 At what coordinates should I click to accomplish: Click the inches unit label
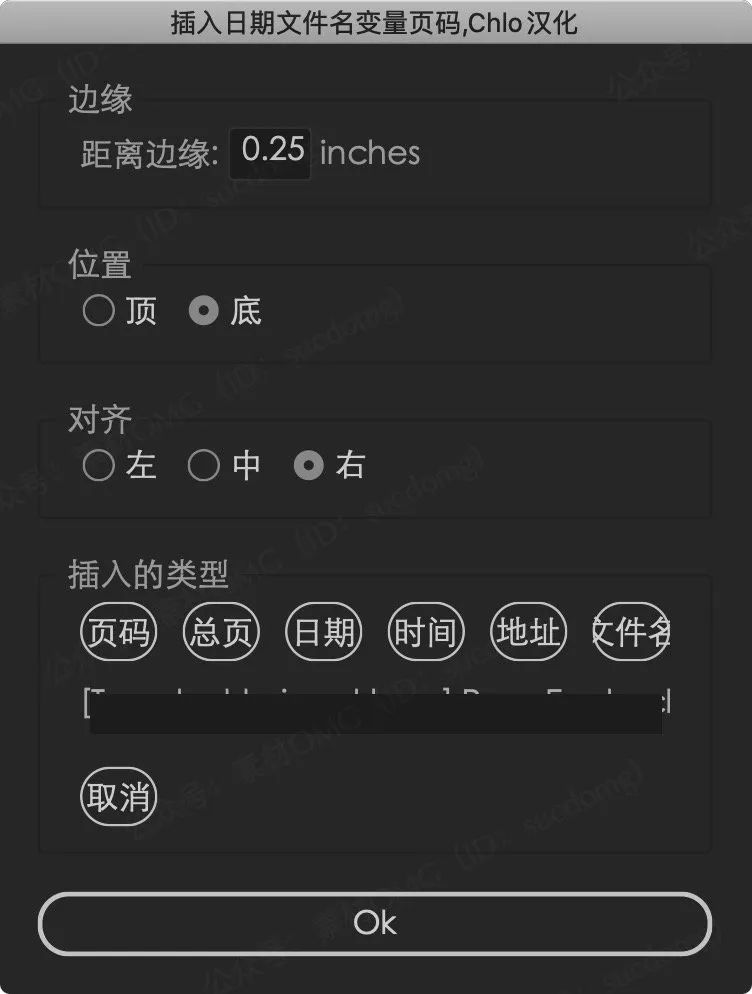370,153
